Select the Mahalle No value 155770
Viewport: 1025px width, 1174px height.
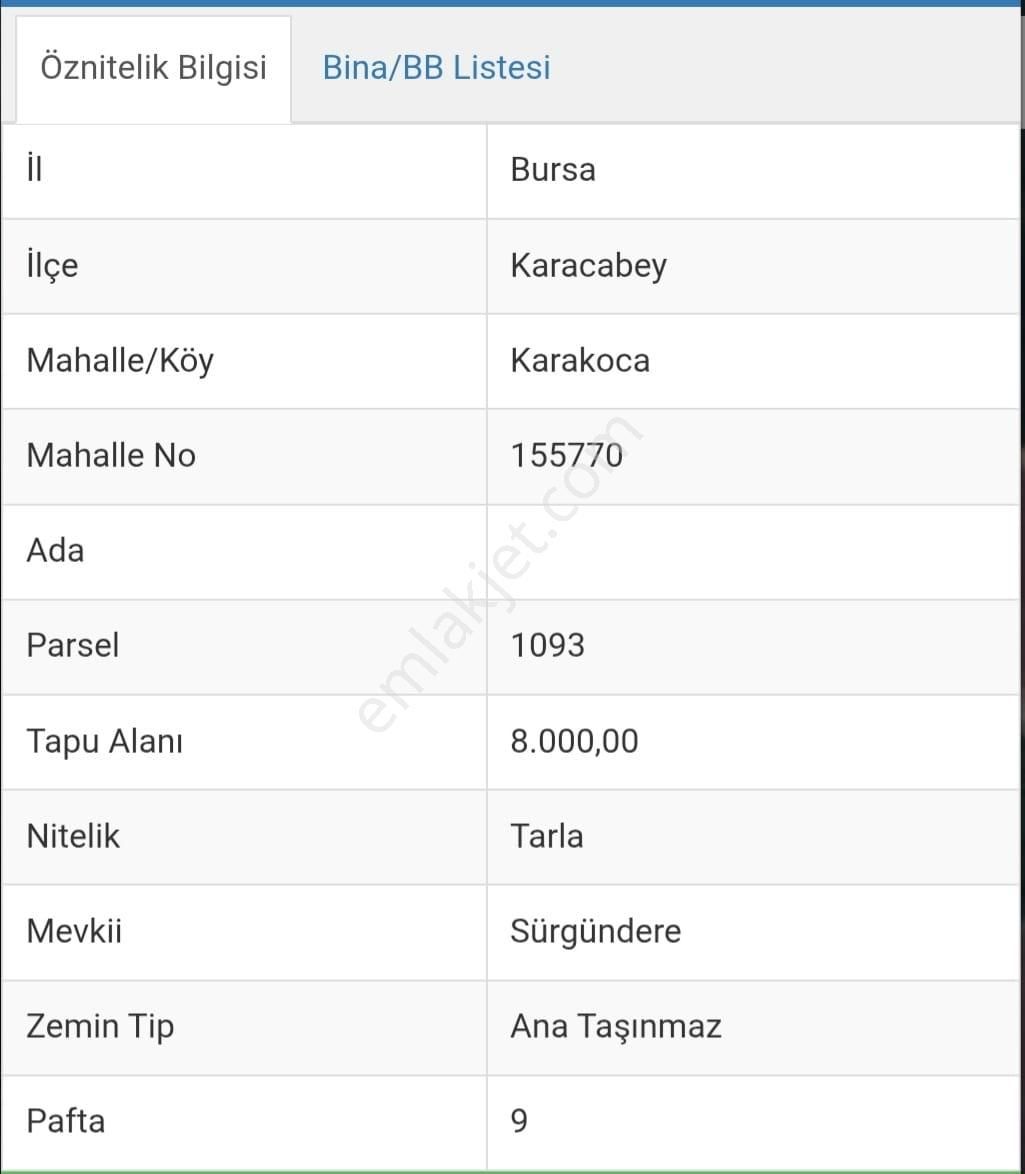coord(567,455)
